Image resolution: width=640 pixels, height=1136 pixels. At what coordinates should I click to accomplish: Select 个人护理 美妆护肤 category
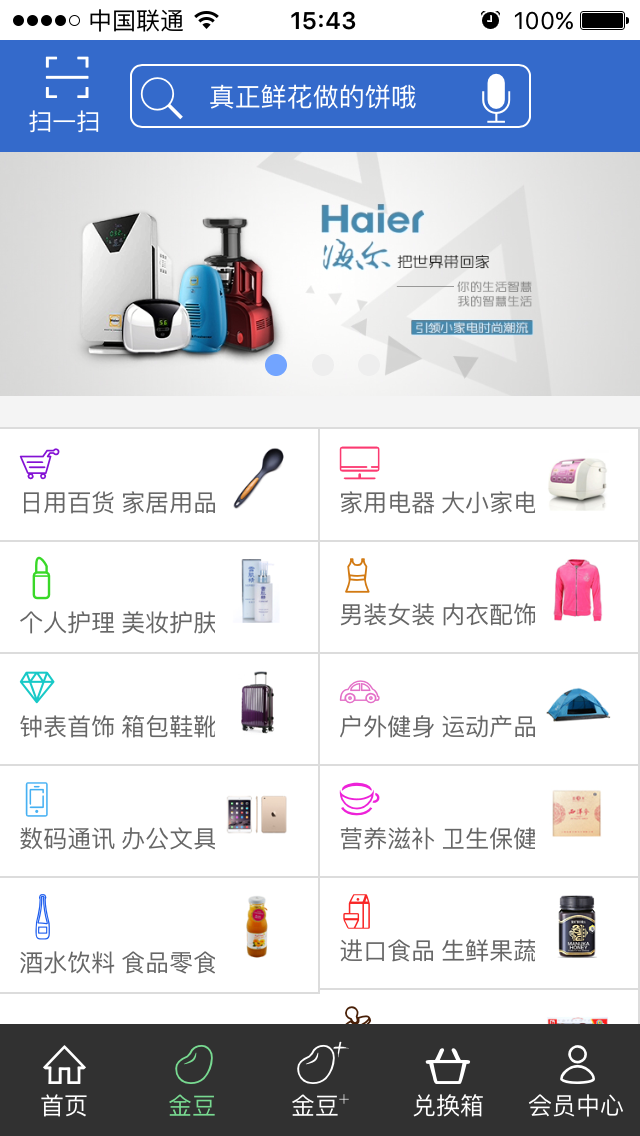(159, 598)
